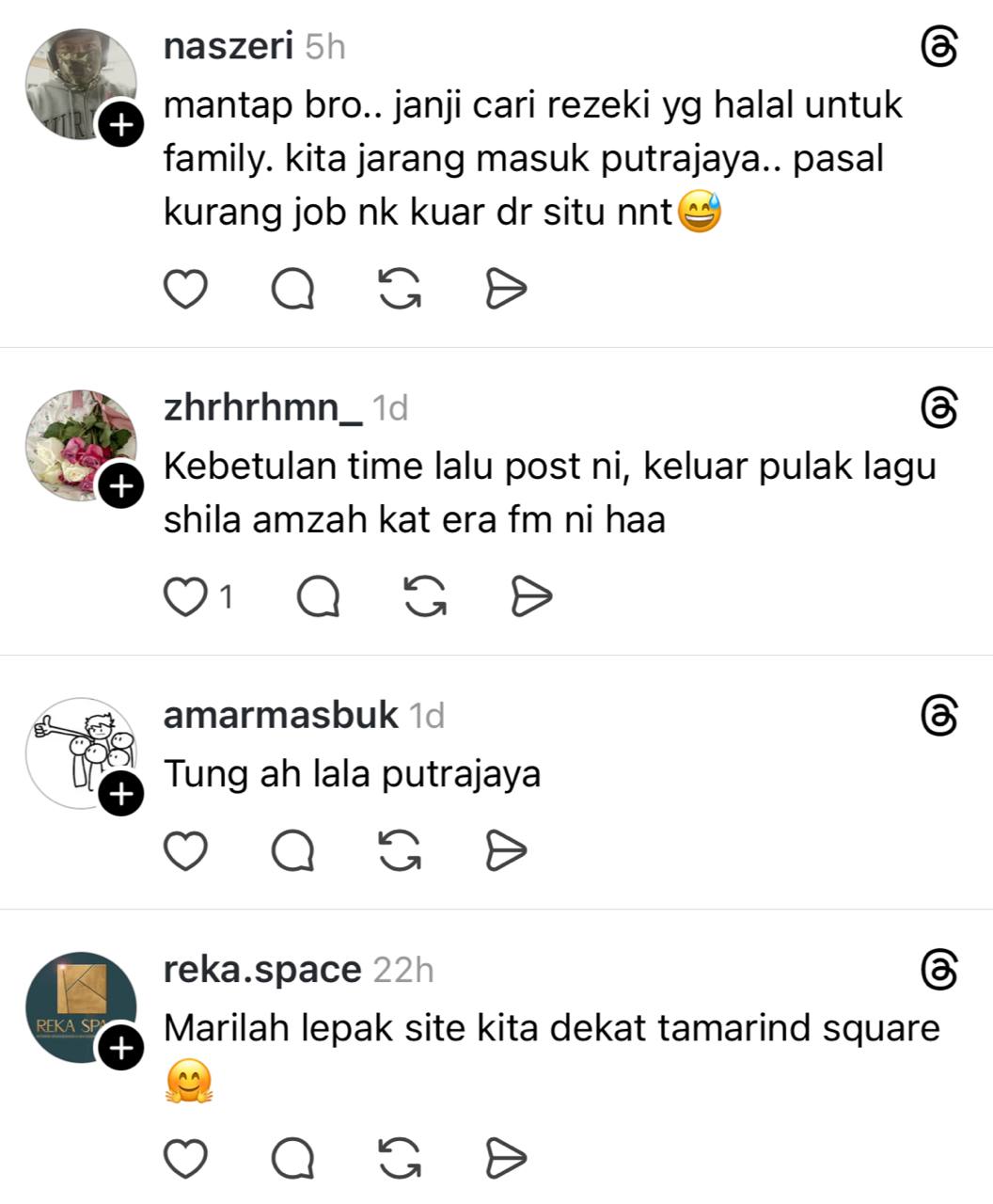Open amarmasbuk's profile username
Image resolution: width=993 pixels, height=1204 pixels.
pyautogui.click(x=280, y=715)
